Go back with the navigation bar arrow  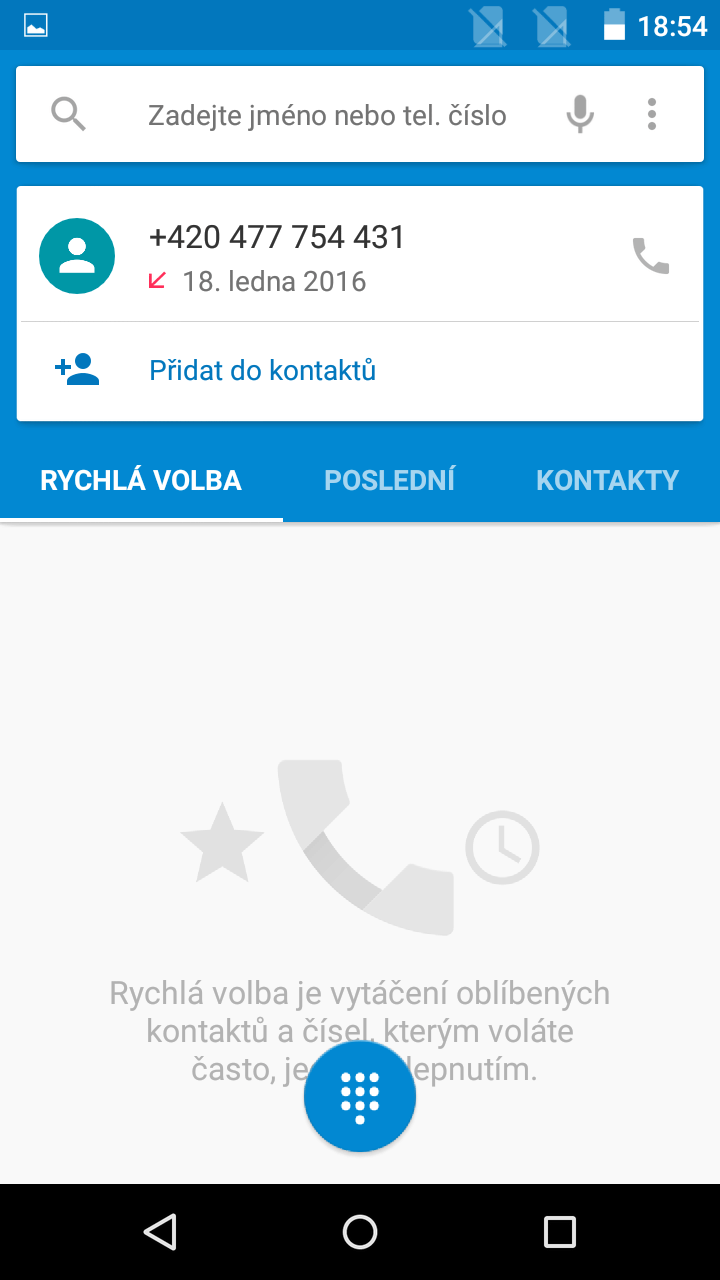pos(160,1231)
